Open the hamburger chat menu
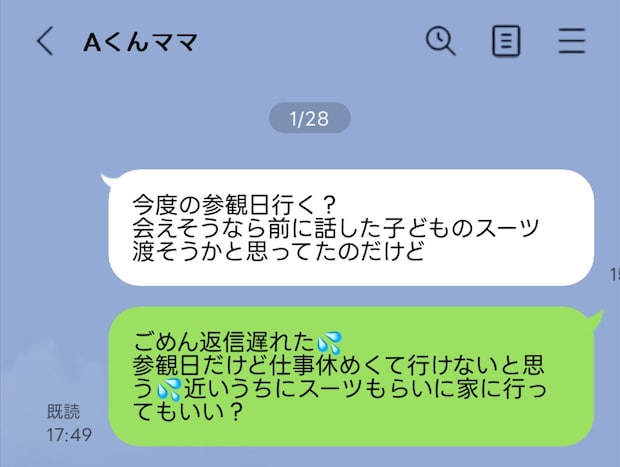Viewport: 620px width, 467px height. click(572, 41)
